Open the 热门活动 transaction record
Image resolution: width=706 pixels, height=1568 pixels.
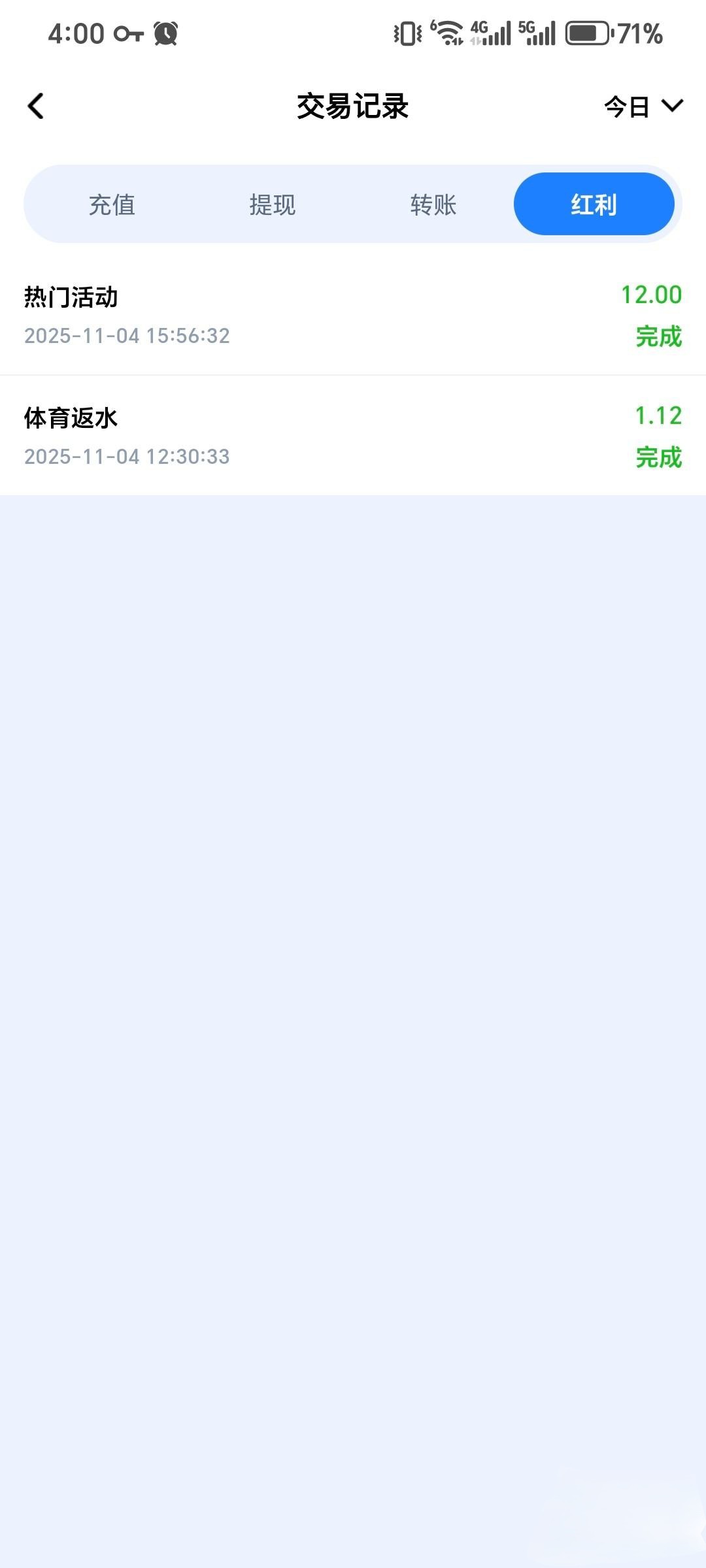(x=353, y=316)
